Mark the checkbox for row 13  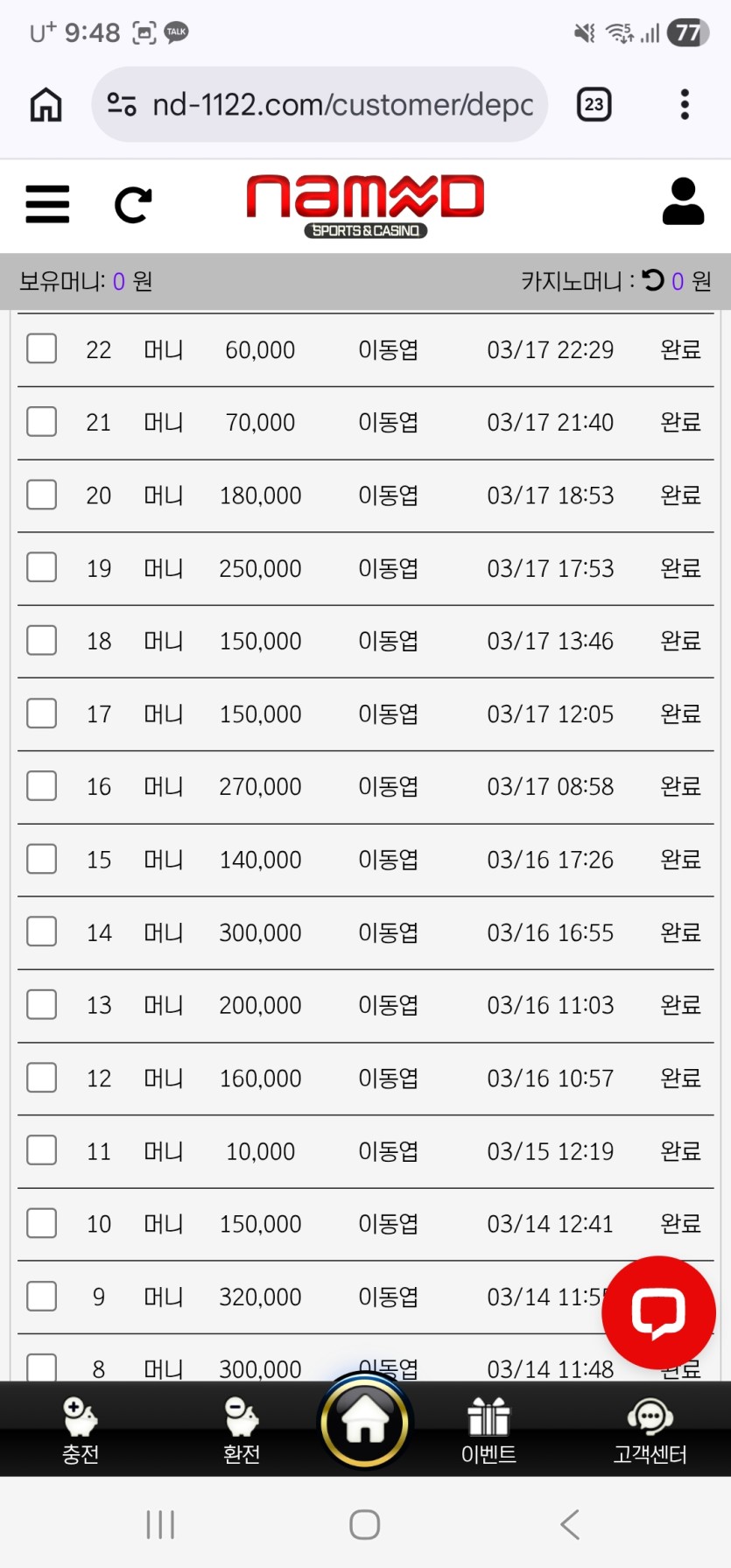[41, 1004]
